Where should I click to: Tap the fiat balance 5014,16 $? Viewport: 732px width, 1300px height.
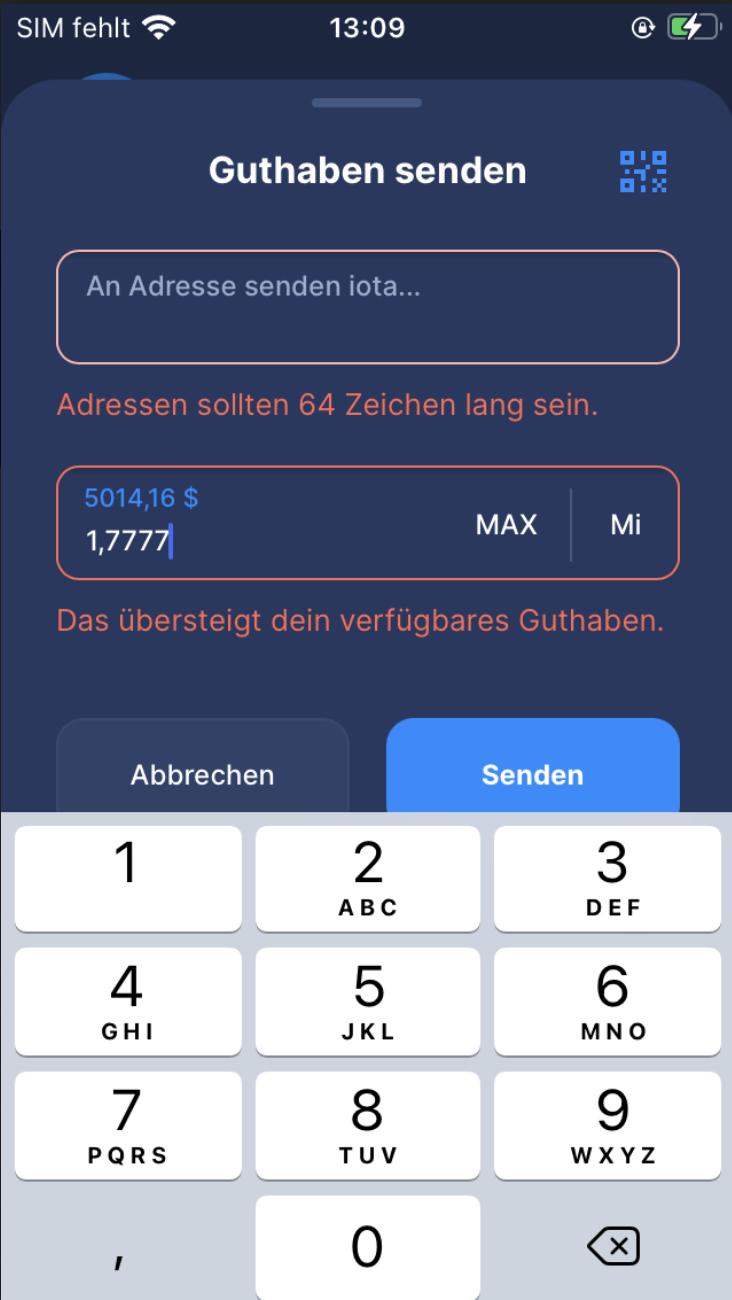click(x=141, y=496)
